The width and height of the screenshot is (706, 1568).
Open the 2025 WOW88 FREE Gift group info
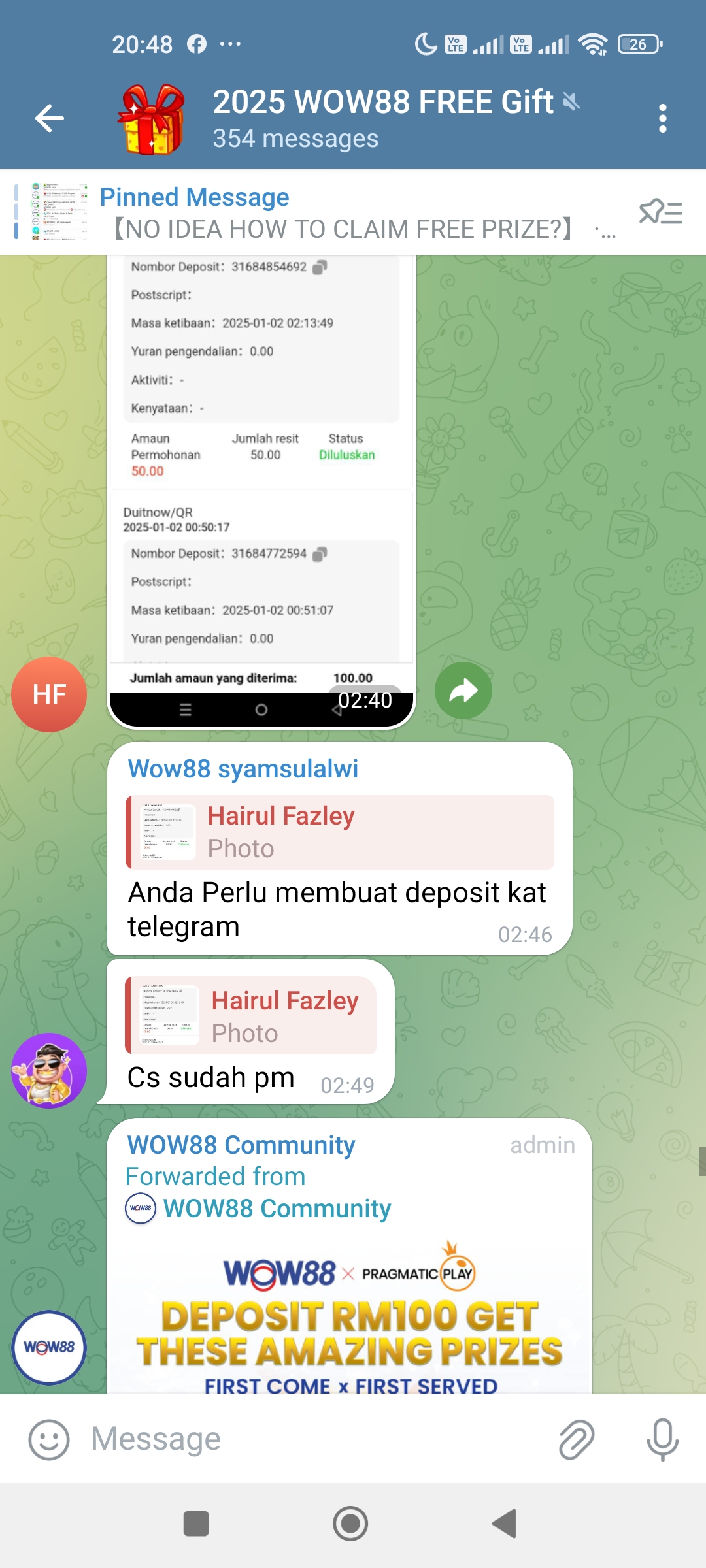coord(382,118)
